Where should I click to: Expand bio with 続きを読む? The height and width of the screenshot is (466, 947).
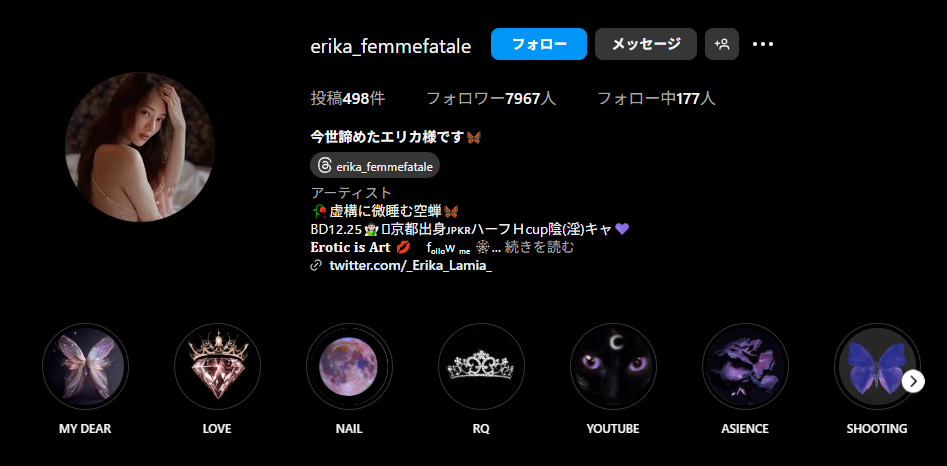[x=539, y=247]
